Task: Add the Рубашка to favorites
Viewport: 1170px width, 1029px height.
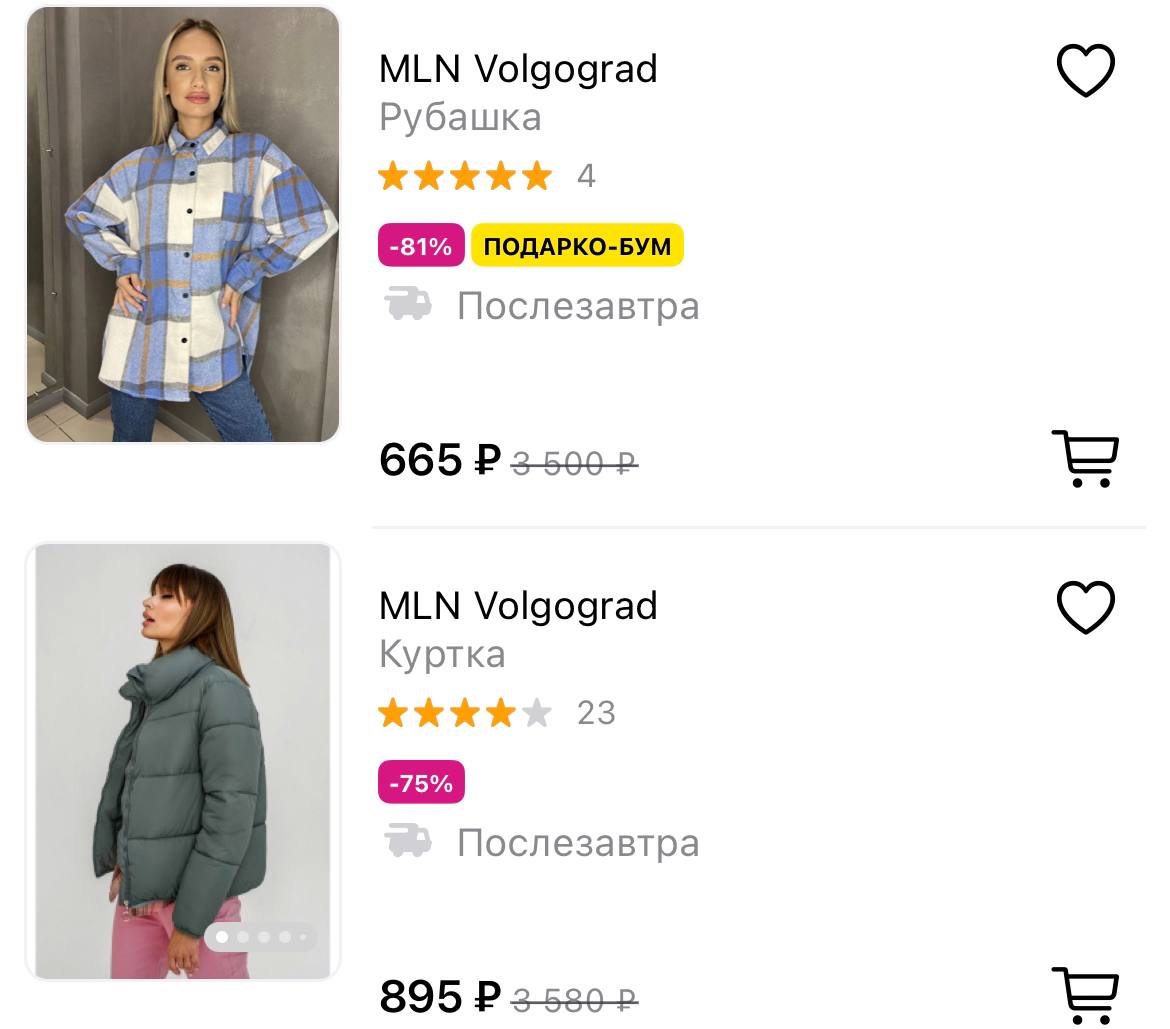Action: pyautogui.click(x=1085, y=71)
